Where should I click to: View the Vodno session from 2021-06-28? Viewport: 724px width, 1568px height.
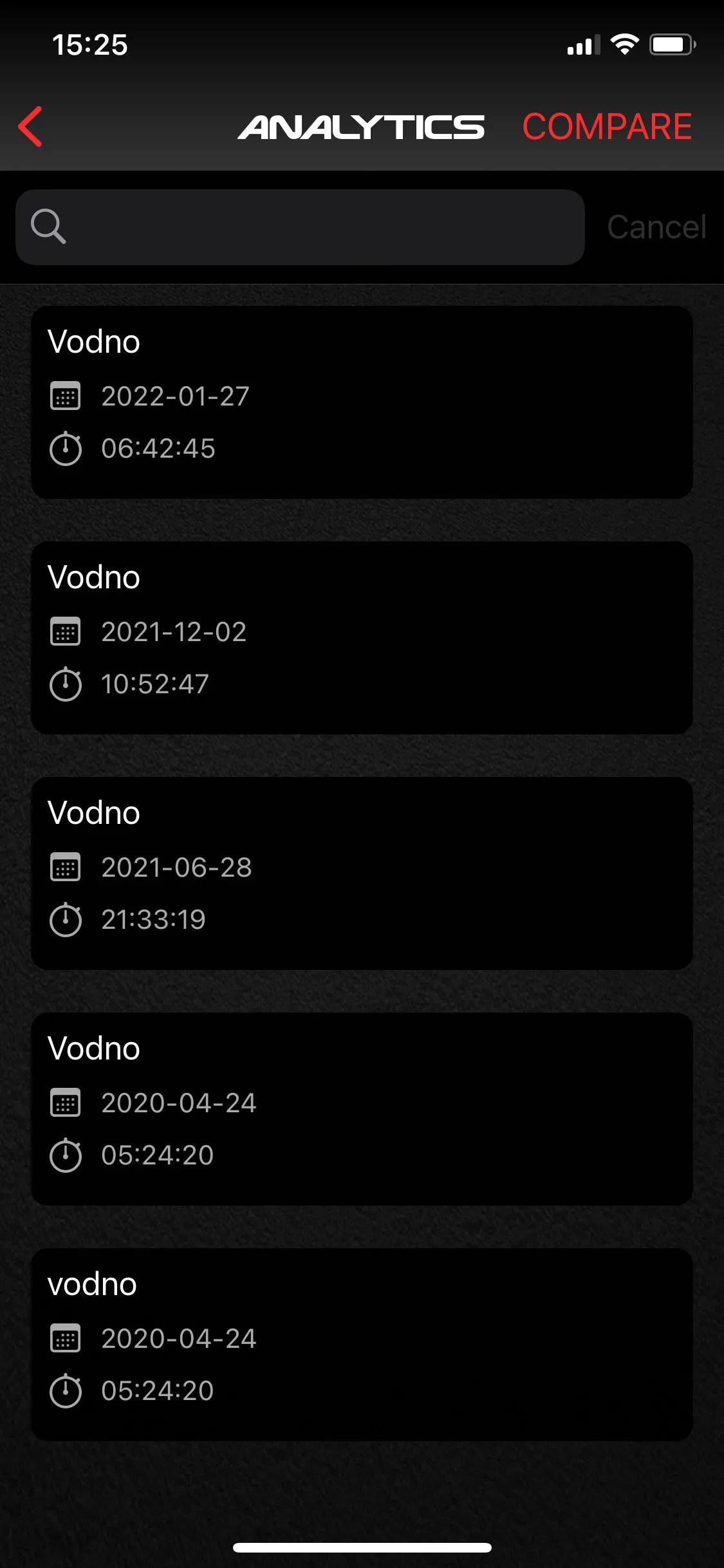tap(362, 873)
